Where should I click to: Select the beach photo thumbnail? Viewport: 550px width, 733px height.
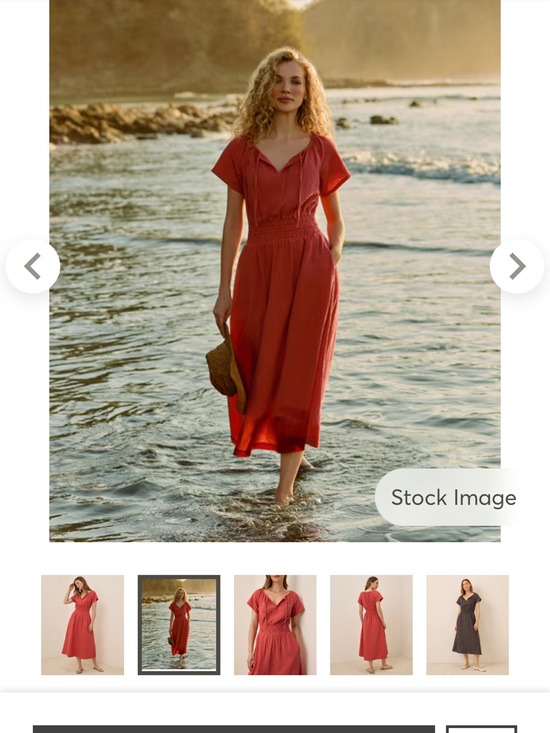179,625
